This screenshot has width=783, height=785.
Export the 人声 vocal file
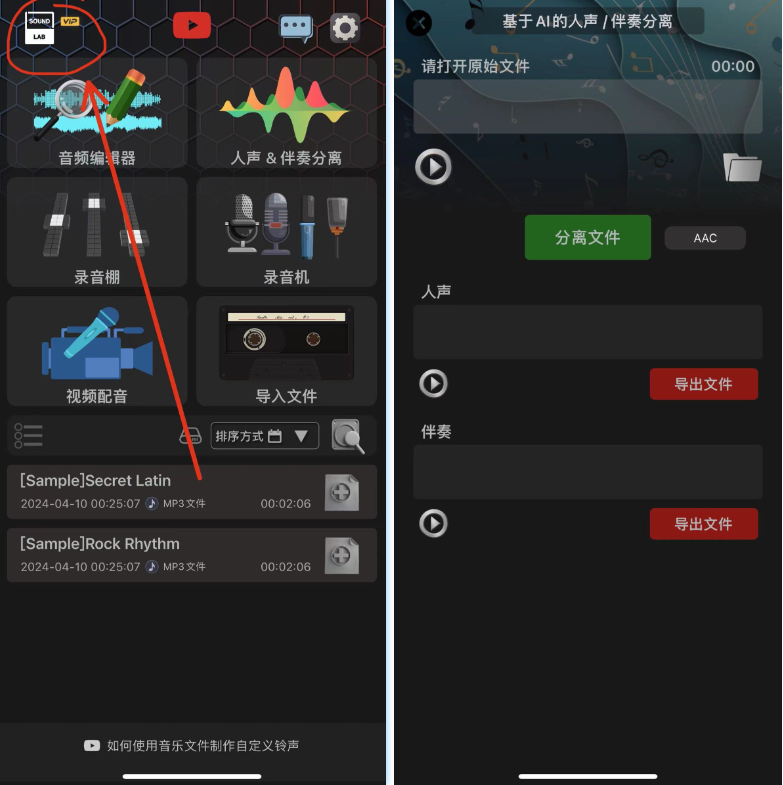(703, 384)
